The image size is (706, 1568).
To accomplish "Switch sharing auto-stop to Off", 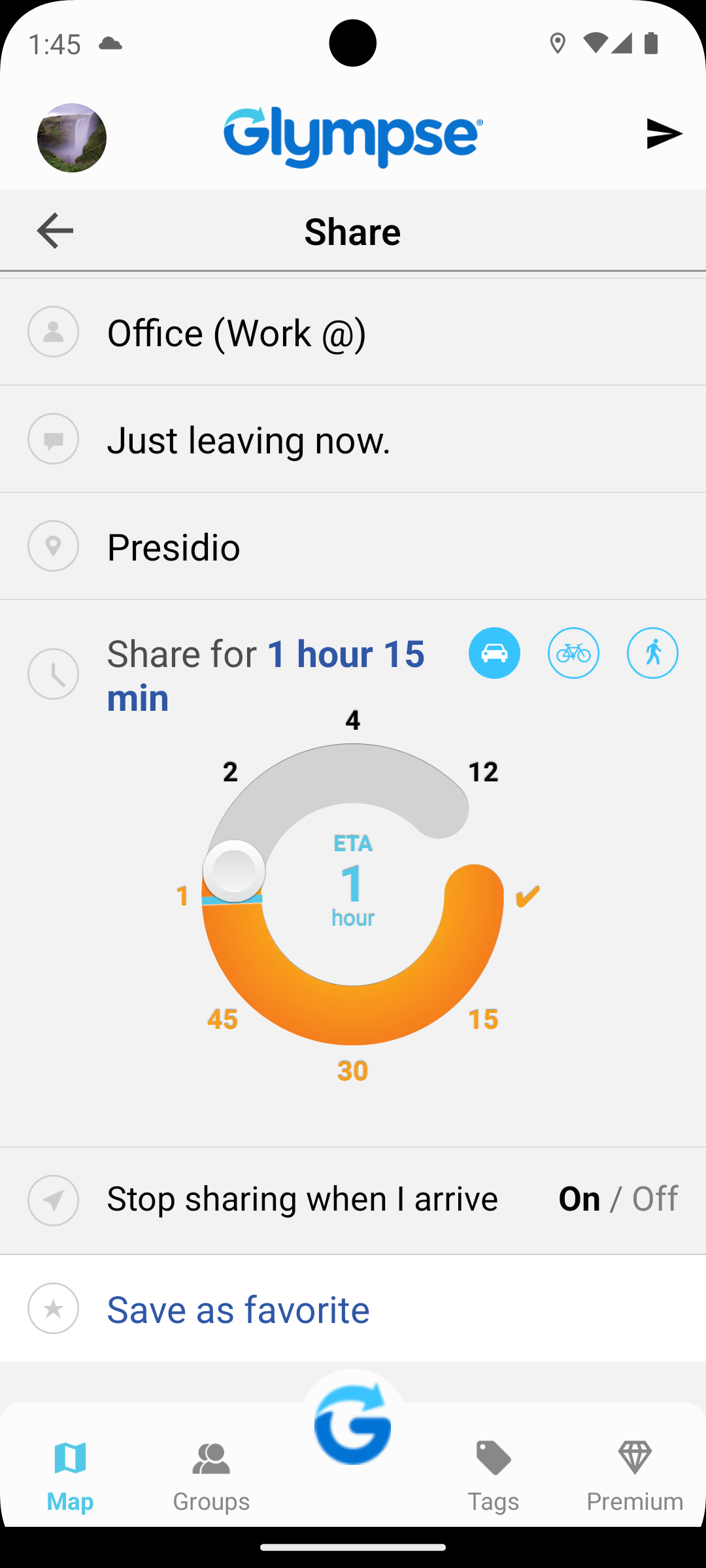I will point(656,1198).
